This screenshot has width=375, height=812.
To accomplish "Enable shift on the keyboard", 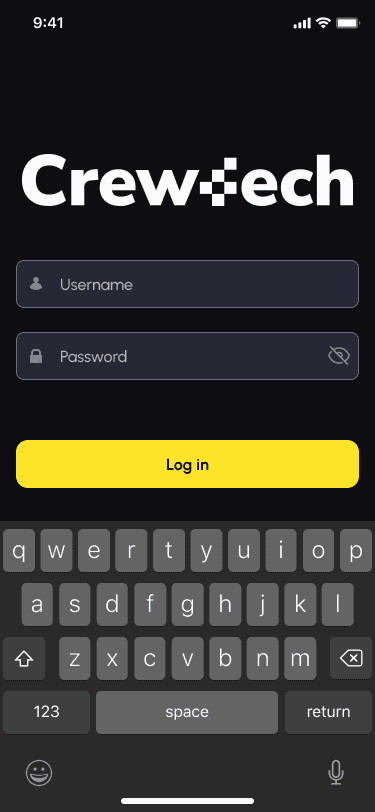I will click(24, 658).
